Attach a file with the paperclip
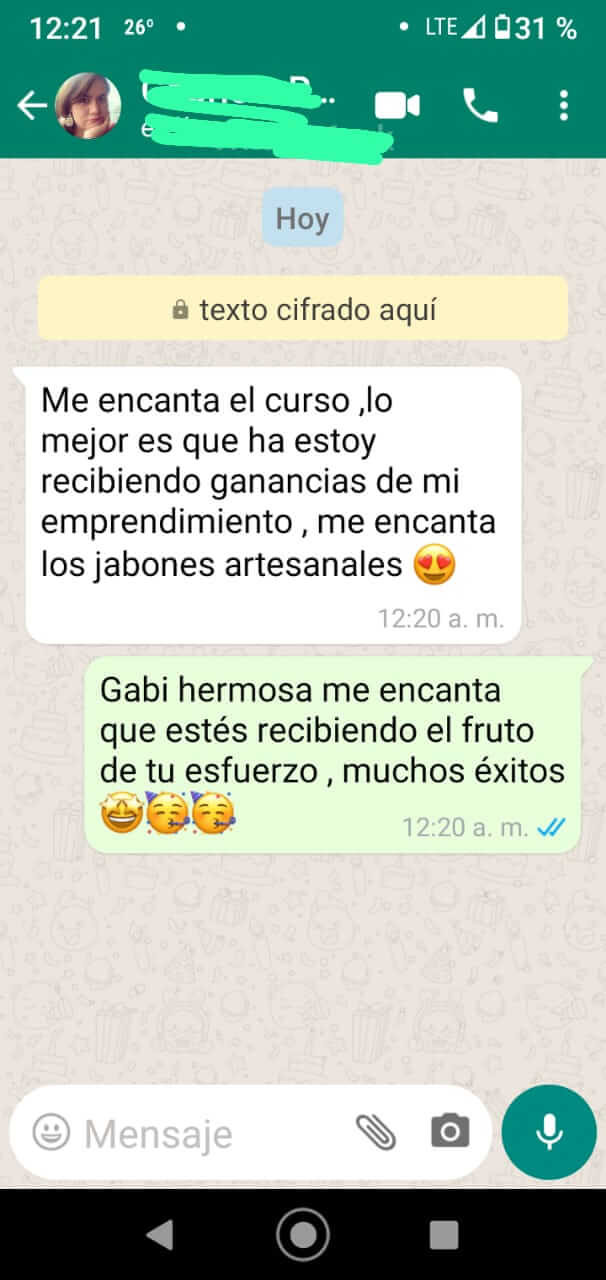This screenshot has height=1280, width=606. pyautogui.click(x=376, y=1133)
